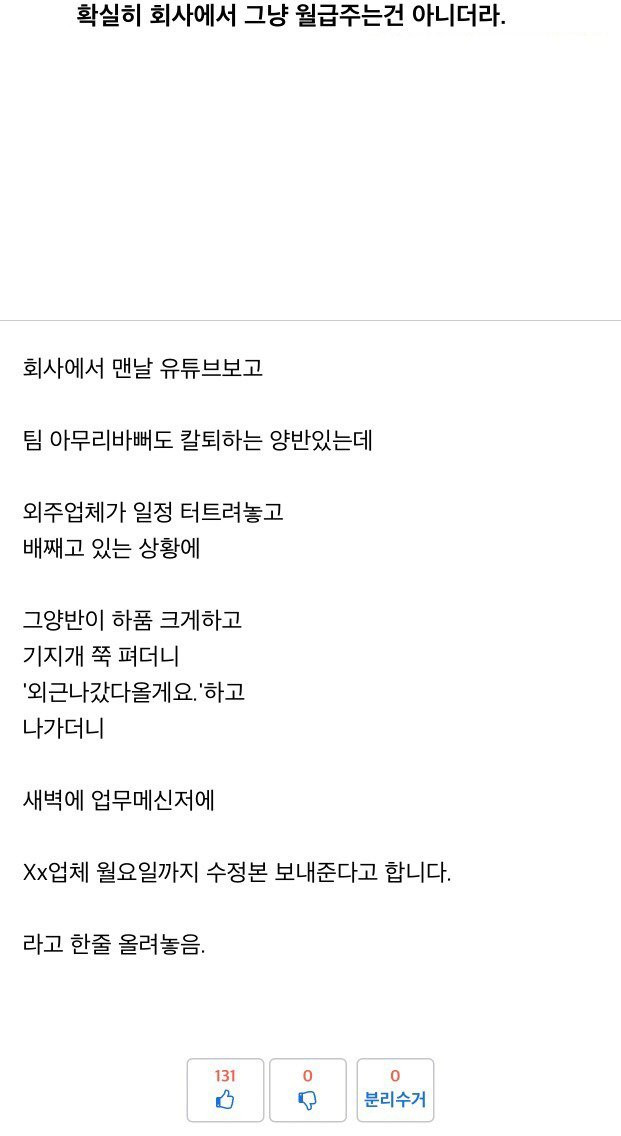Tap the 분리수거 button
Image resolution: width=621 pixels, height=1136 pixels.
coord(395,1090)
